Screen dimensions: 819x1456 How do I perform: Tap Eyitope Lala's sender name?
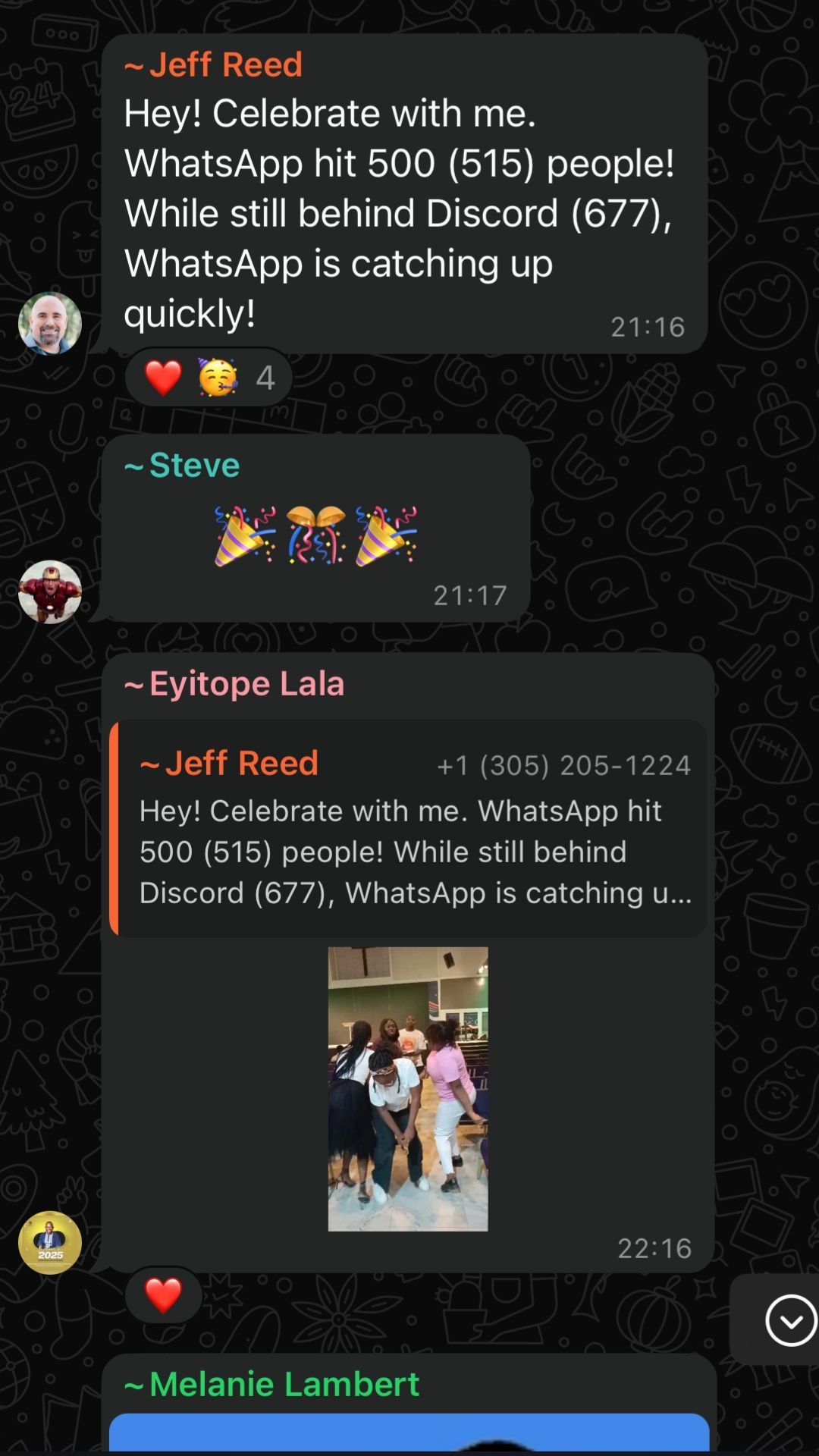[246, 683]
